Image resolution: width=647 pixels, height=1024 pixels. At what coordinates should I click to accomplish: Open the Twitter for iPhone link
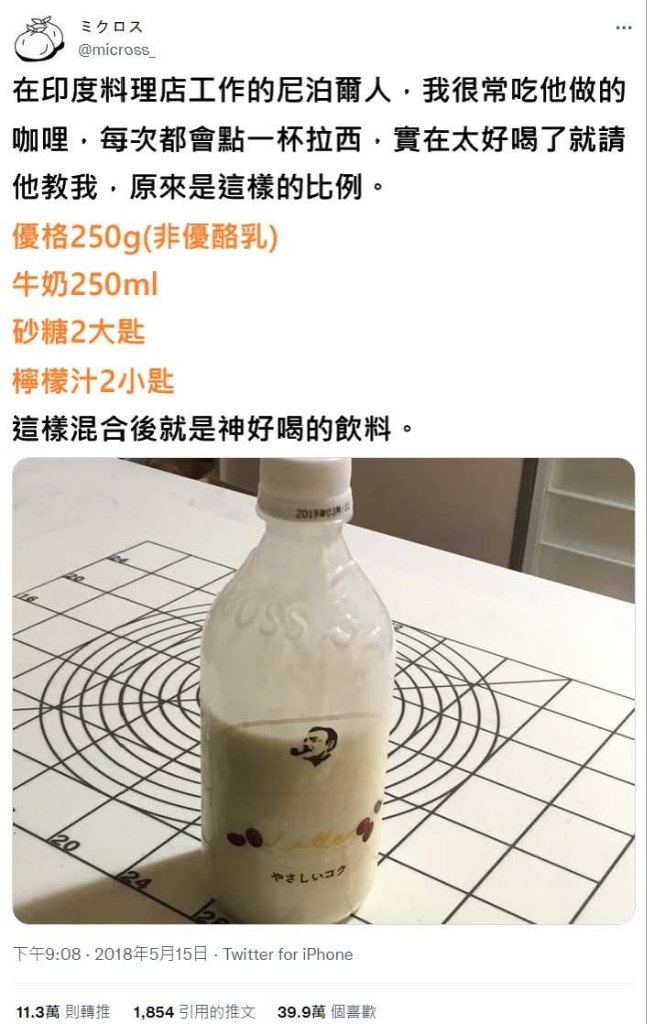pyautogui.click(x=288, y=954)
